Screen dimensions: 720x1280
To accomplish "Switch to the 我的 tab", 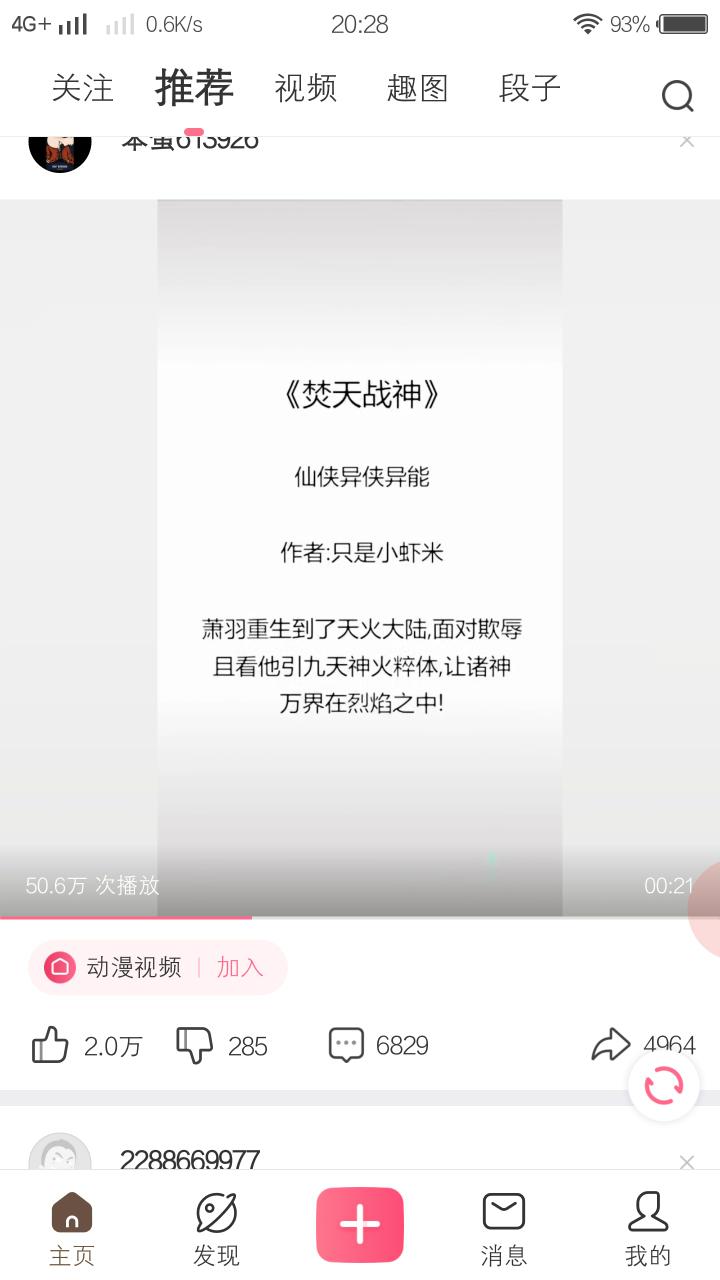I will [x=648, y=1228].
